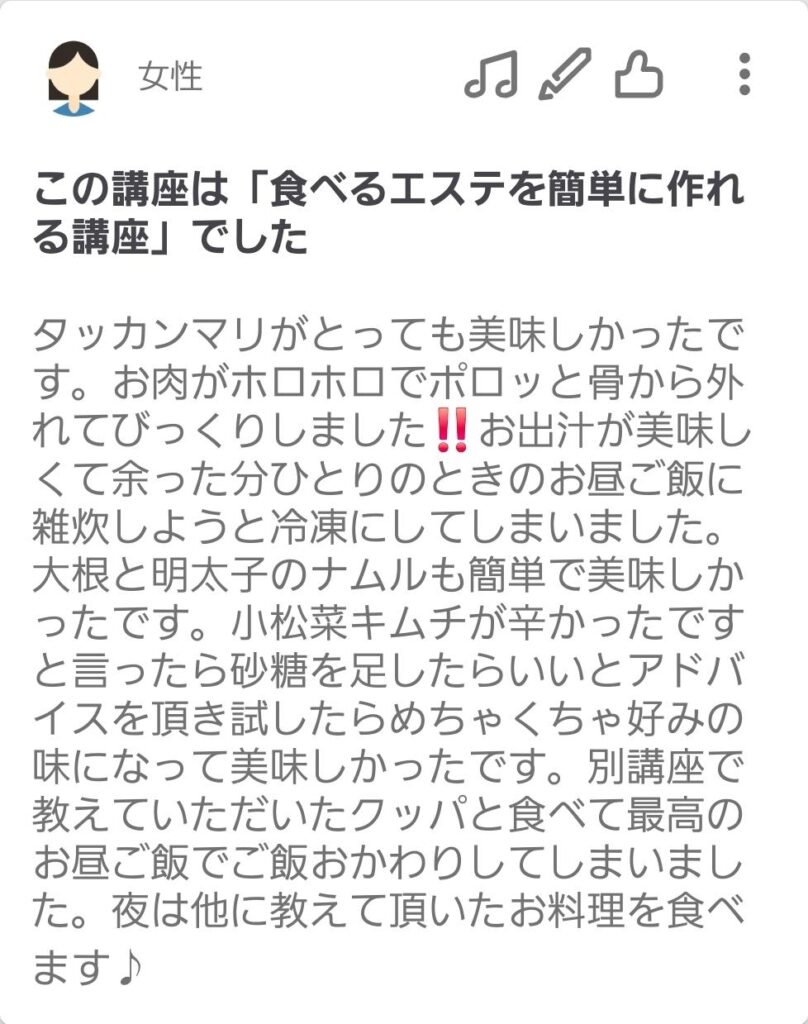Open the overflow menu on the review
The width and height of the screenshot is (808, 1024).
(x=743, y=75)
